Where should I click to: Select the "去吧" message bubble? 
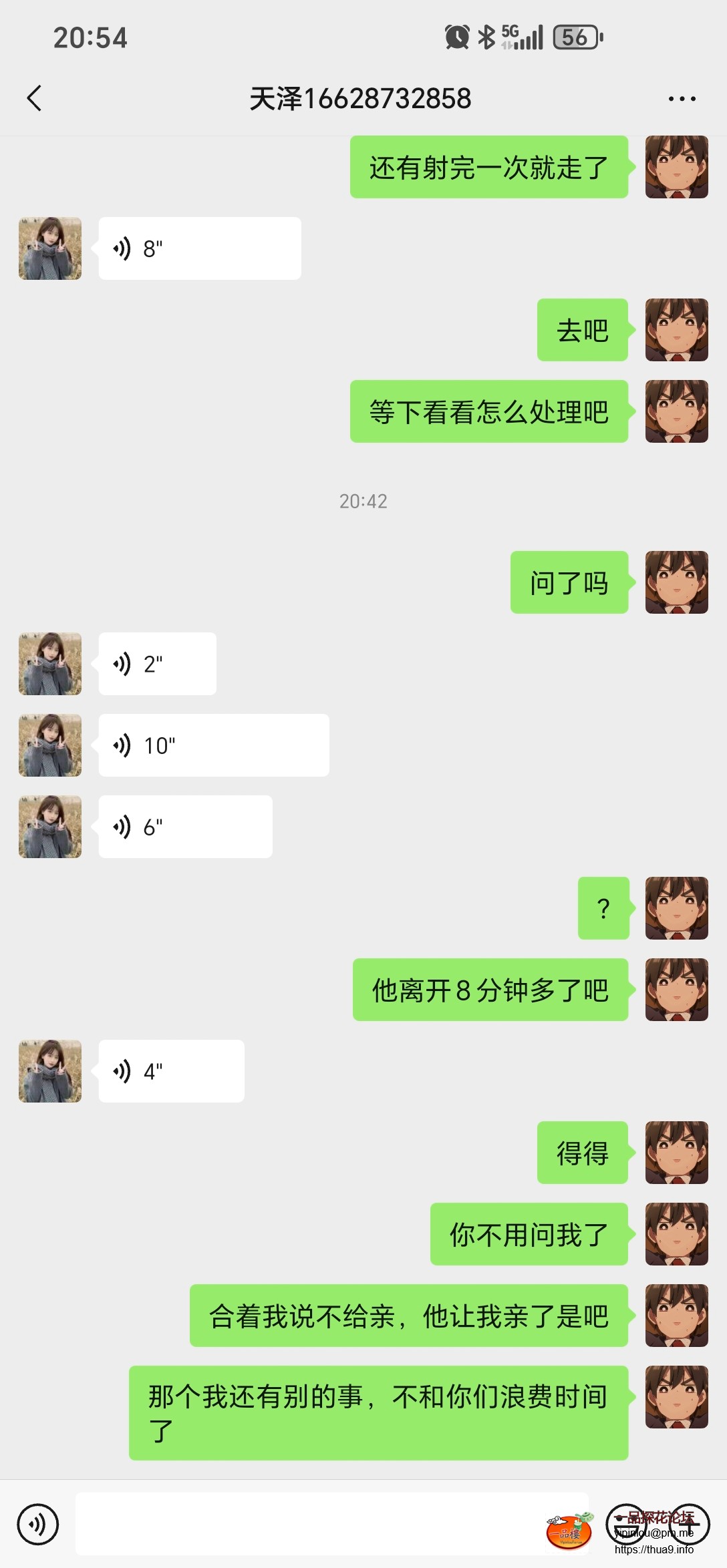click(582, 330)
